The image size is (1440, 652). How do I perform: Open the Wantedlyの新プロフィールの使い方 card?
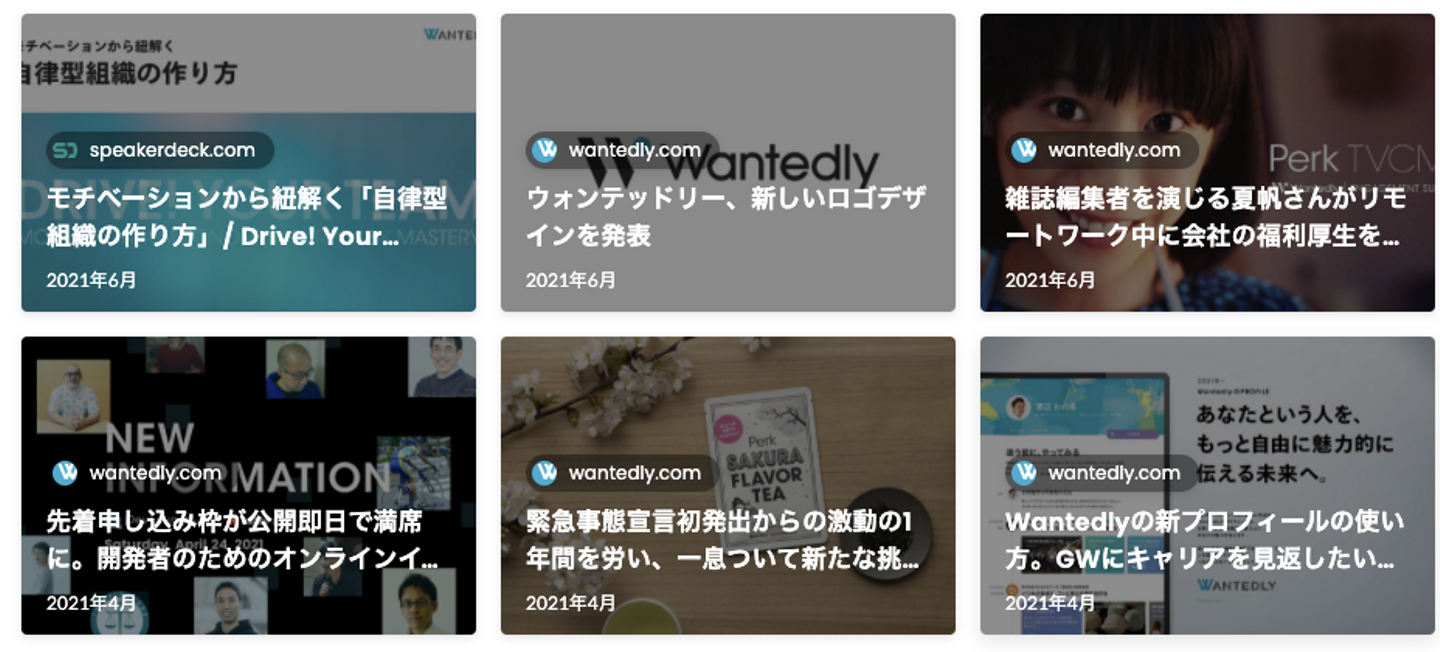[x=1206, y=540]
